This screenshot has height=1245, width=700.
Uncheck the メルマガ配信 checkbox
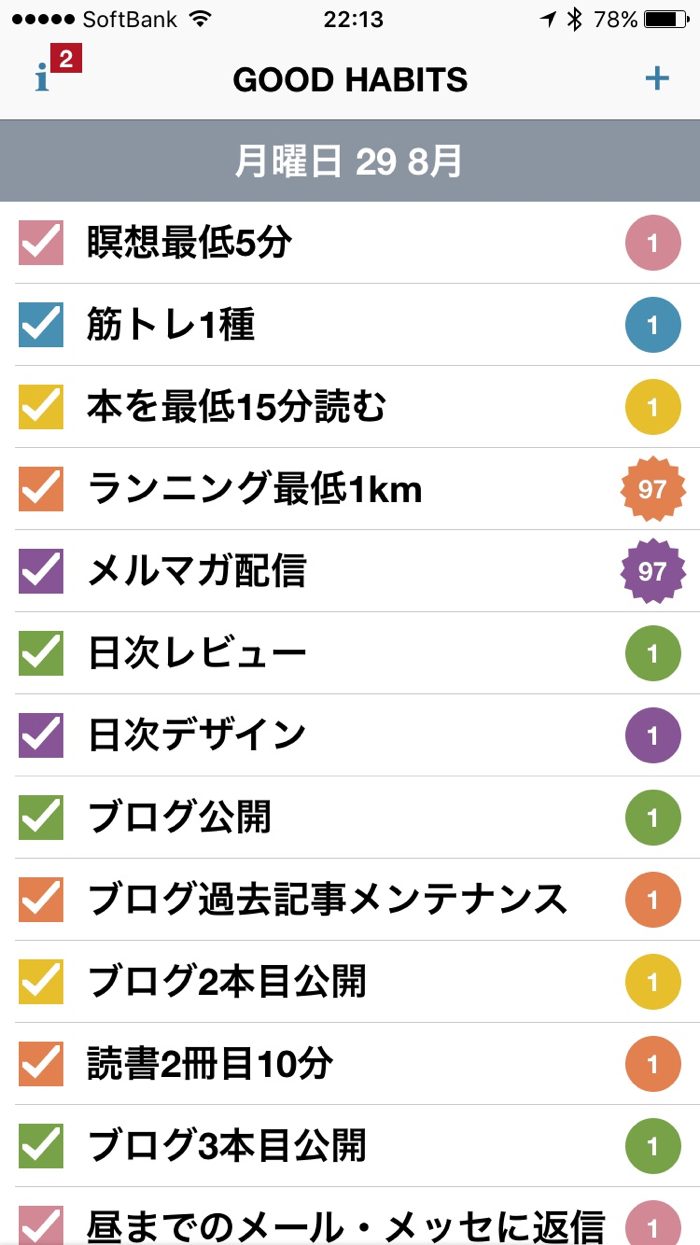click(41, 571)
